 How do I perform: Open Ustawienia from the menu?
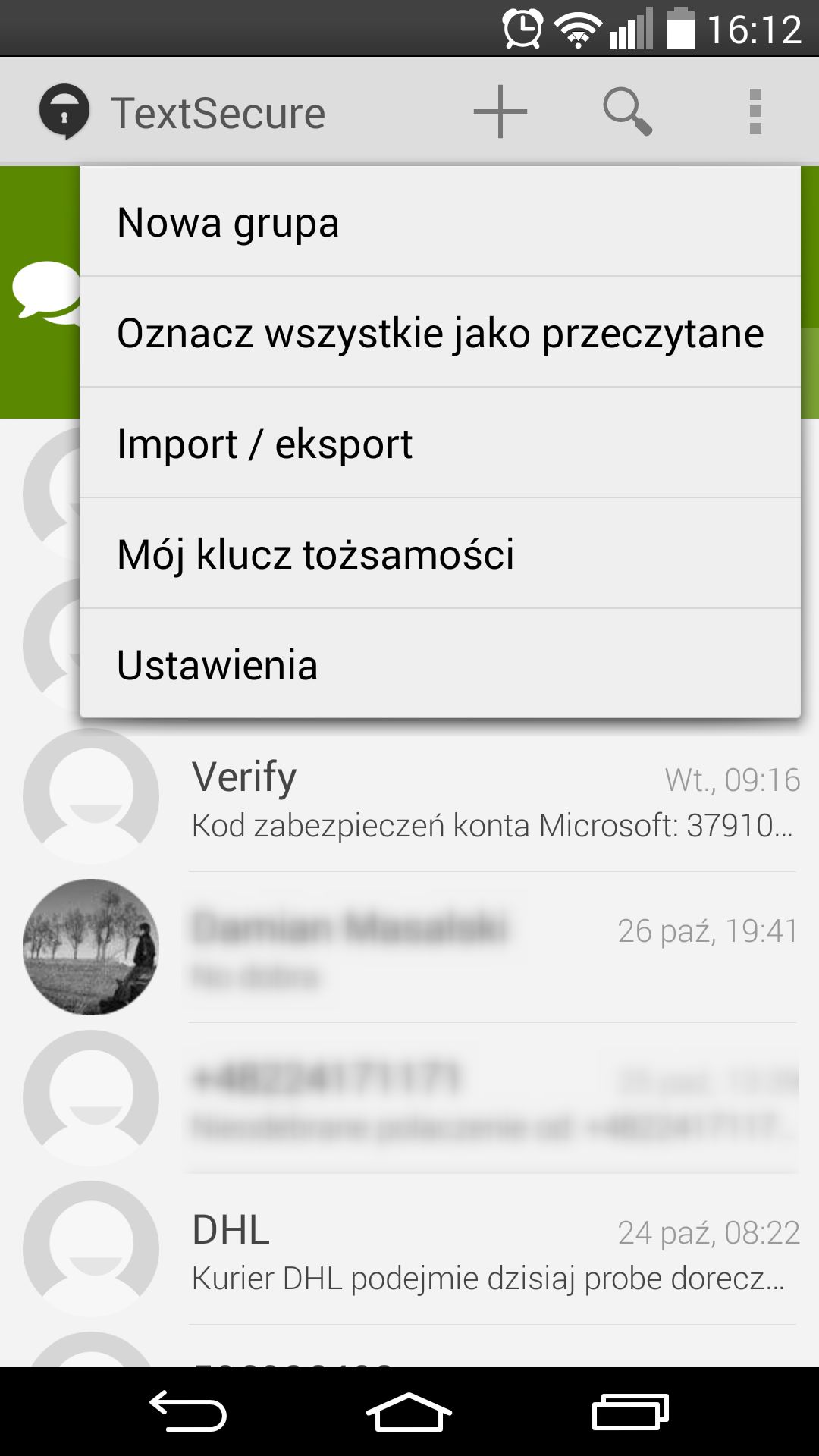(440, 664)
